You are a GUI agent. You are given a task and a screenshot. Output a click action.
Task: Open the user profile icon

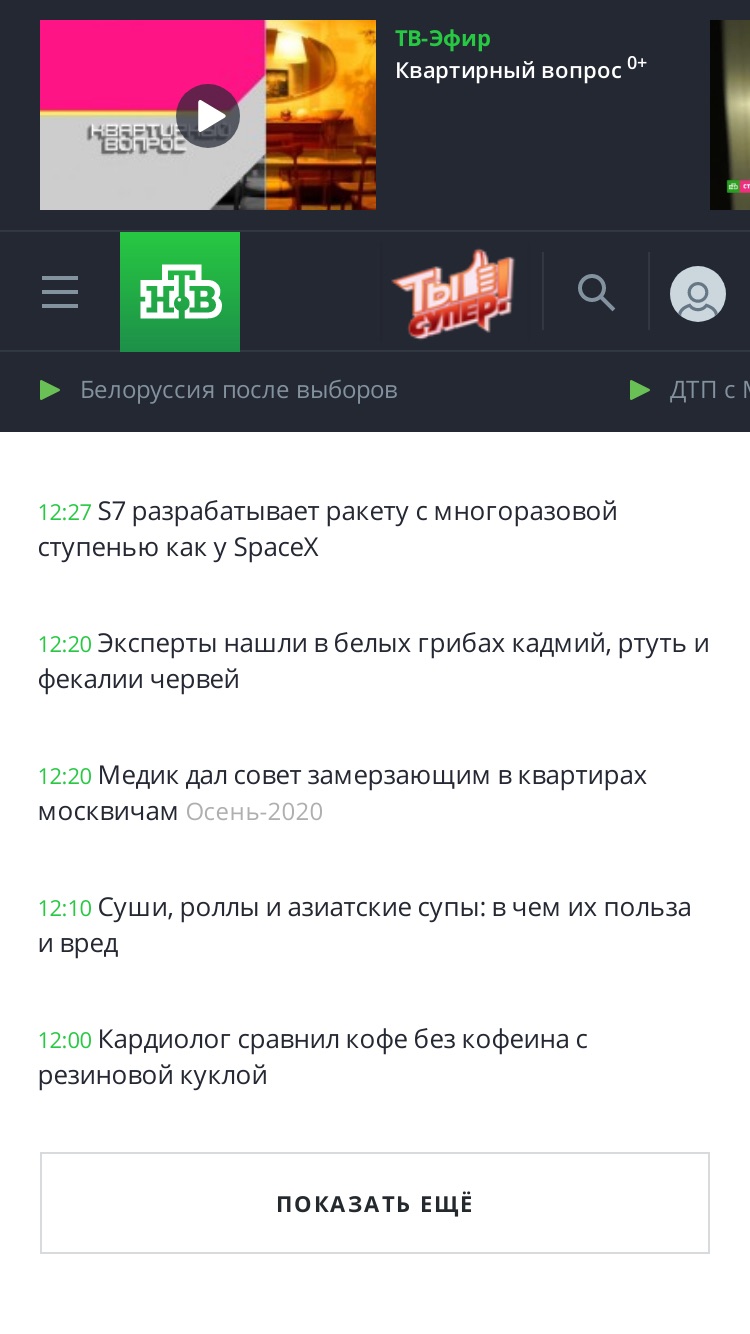click(698, 294)
